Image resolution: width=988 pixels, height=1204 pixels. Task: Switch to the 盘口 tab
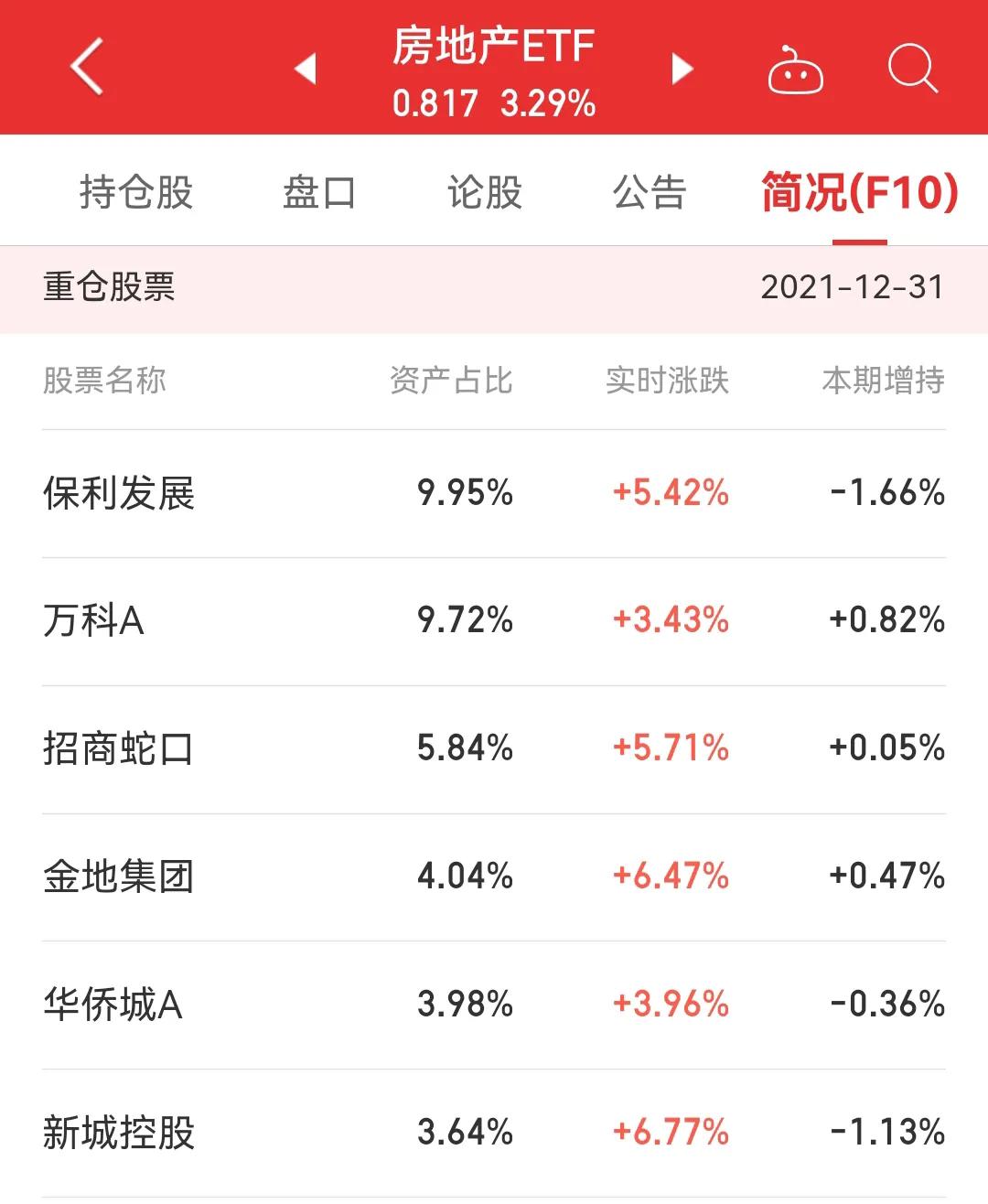318,192
